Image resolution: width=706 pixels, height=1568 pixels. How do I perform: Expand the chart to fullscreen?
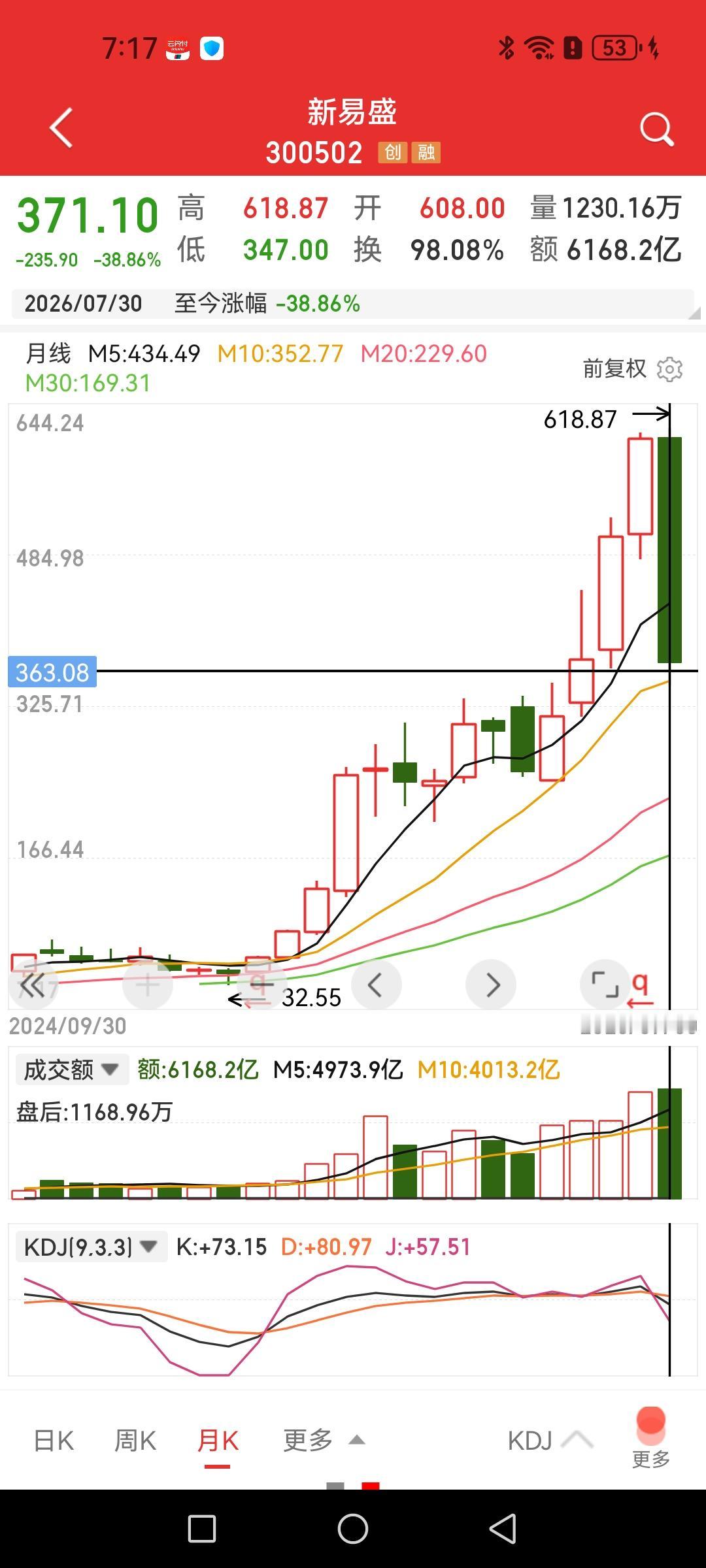click(x=605, y=985)
